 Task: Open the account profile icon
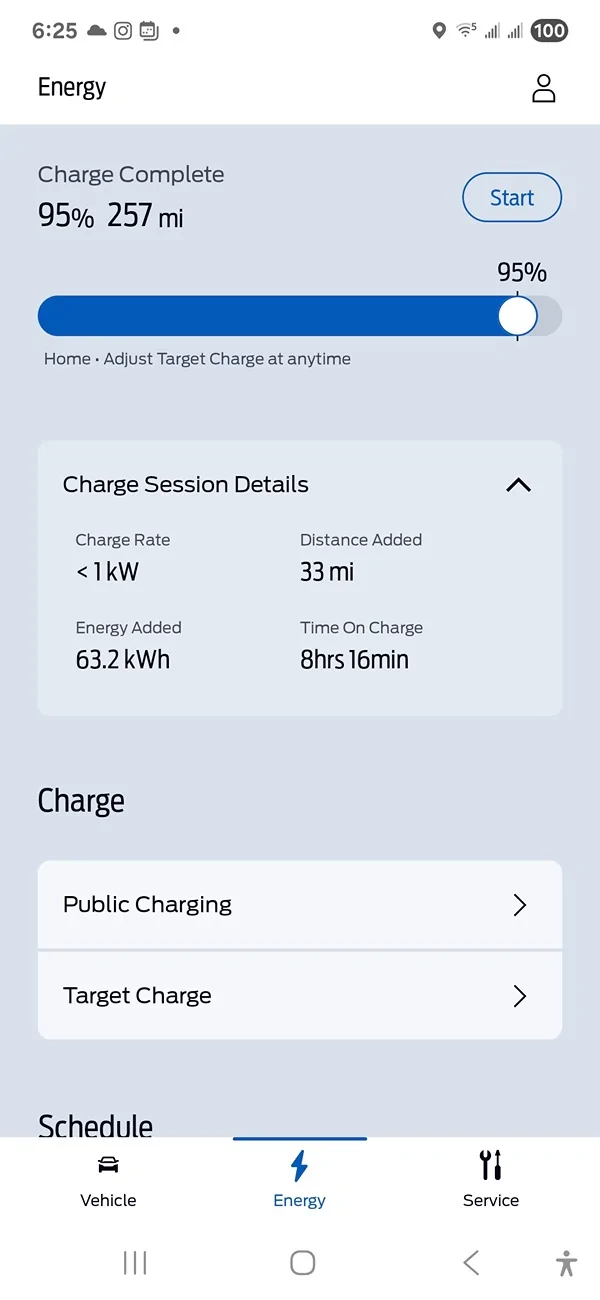543,88
